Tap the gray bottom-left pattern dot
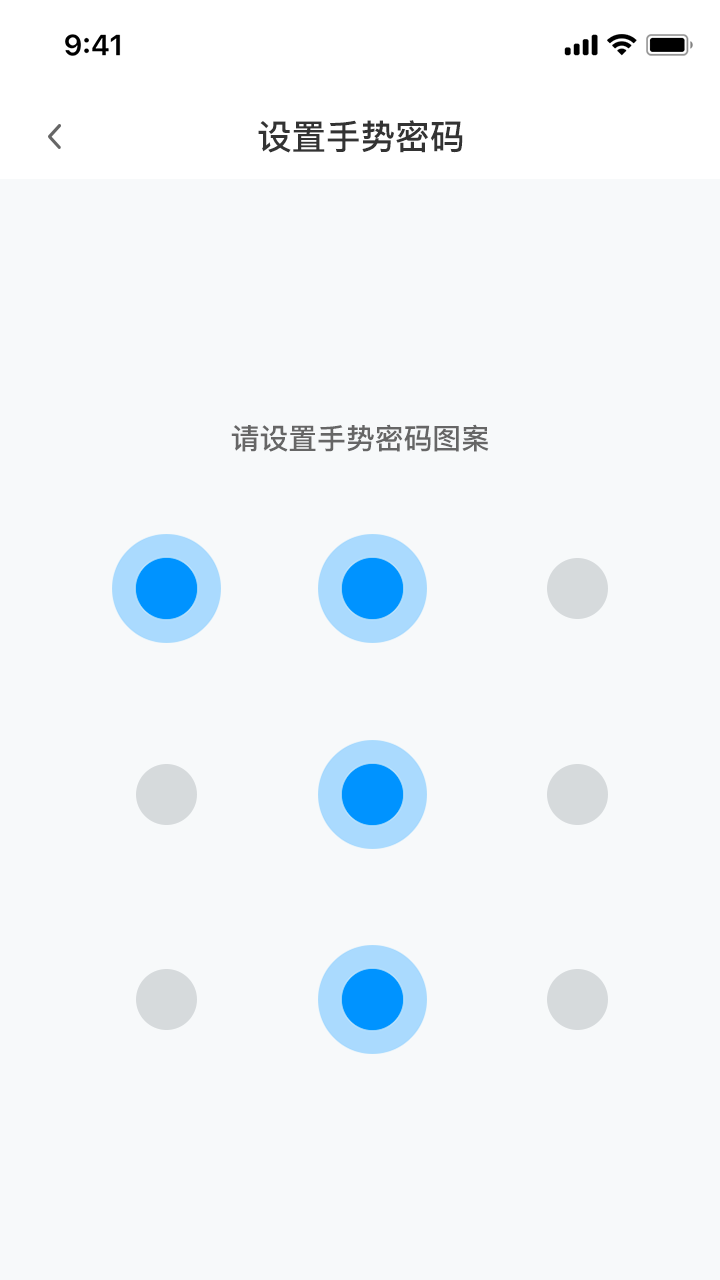720x1280 pixels. [166, 999]
